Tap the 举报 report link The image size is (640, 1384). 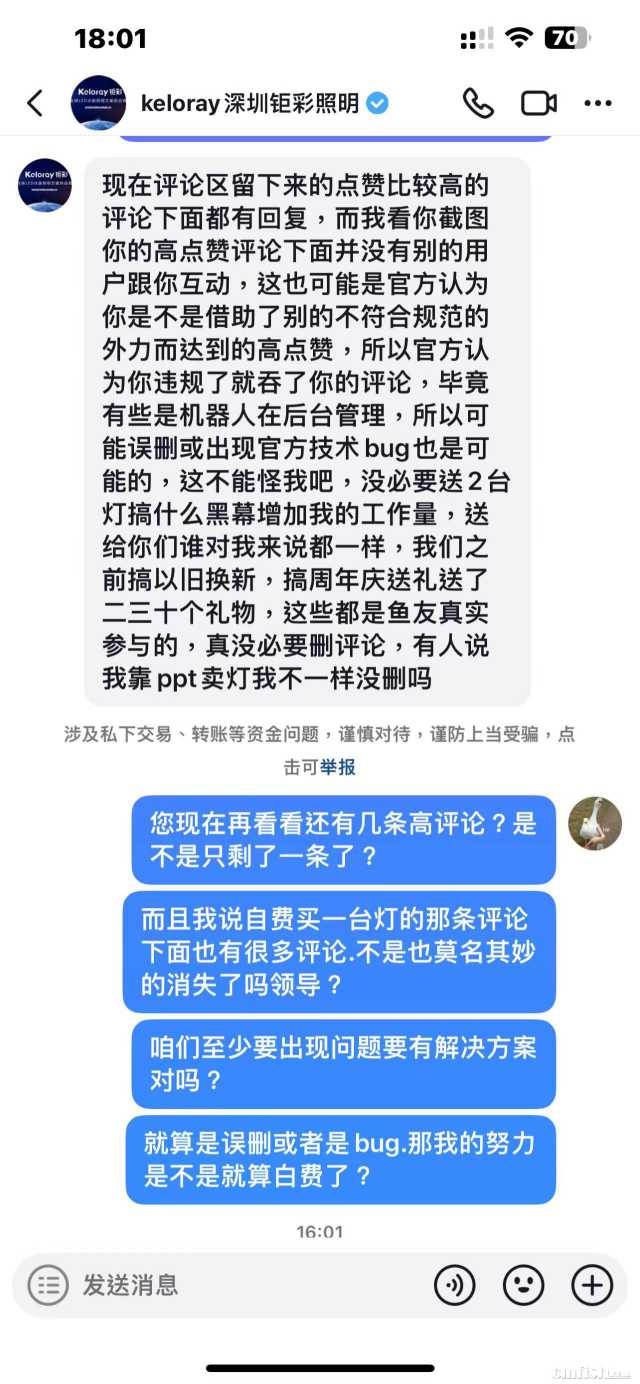[x=338, y=767]
